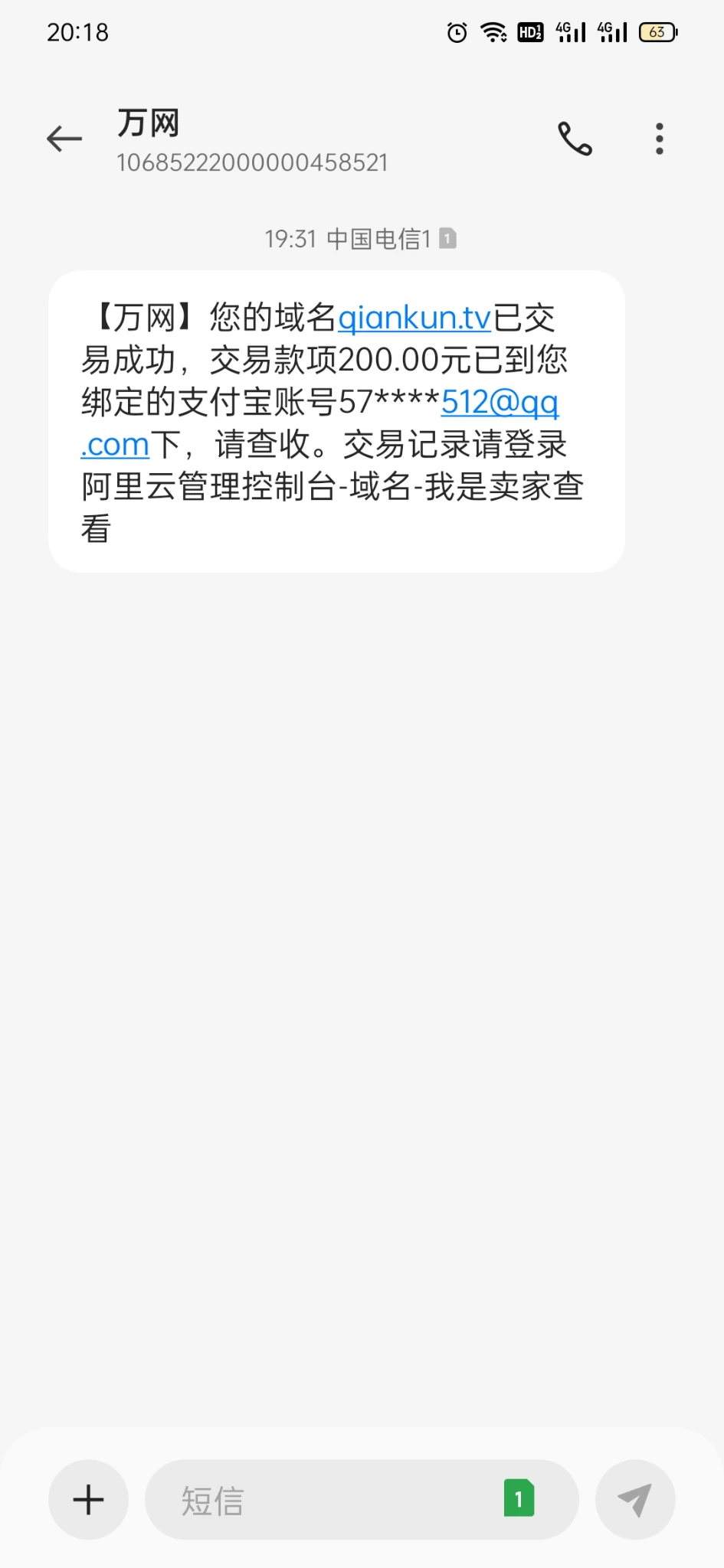Go back to the message list

point(64,139)
